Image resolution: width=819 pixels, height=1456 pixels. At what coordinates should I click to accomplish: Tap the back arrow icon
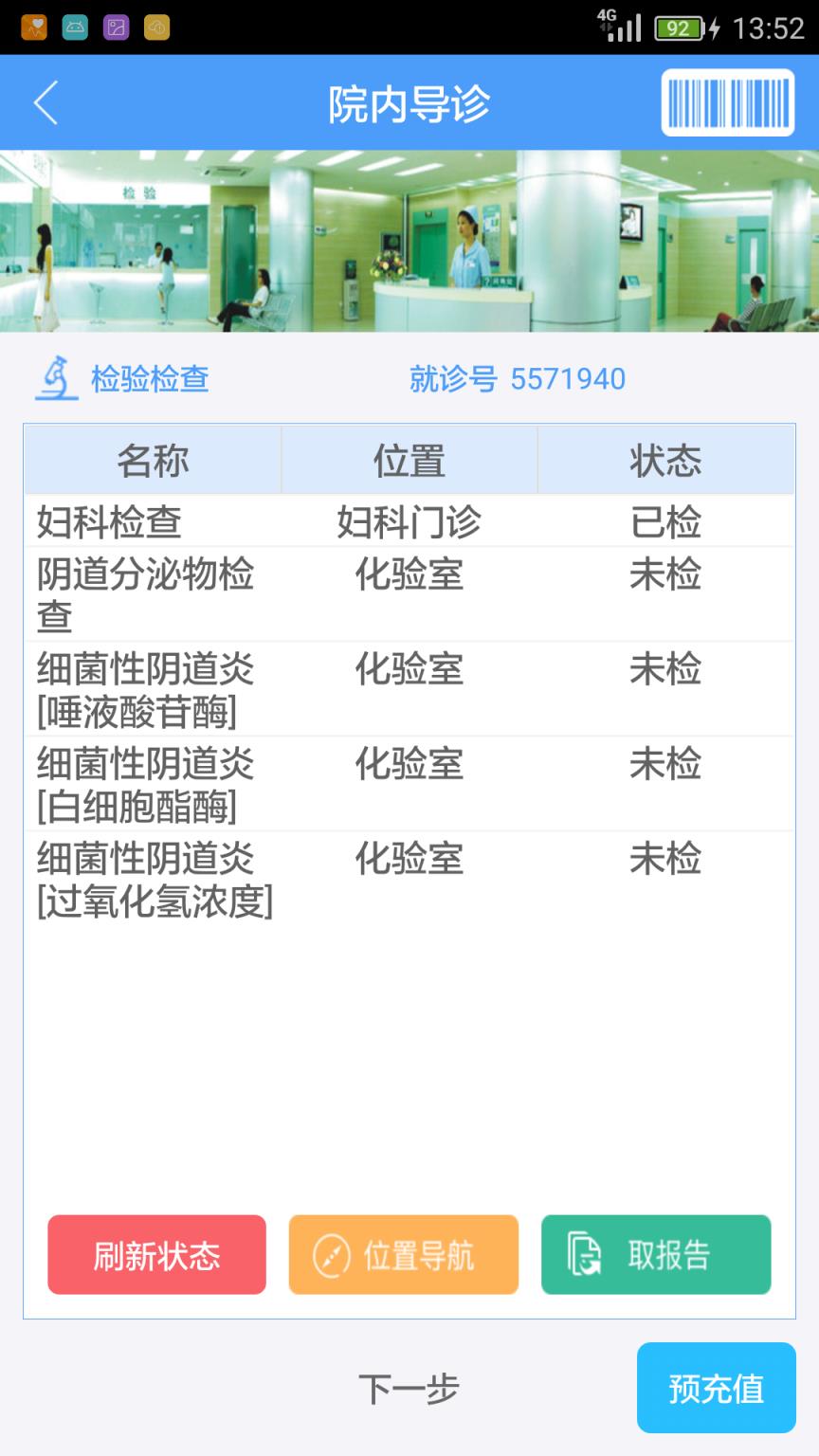point(45,100)
